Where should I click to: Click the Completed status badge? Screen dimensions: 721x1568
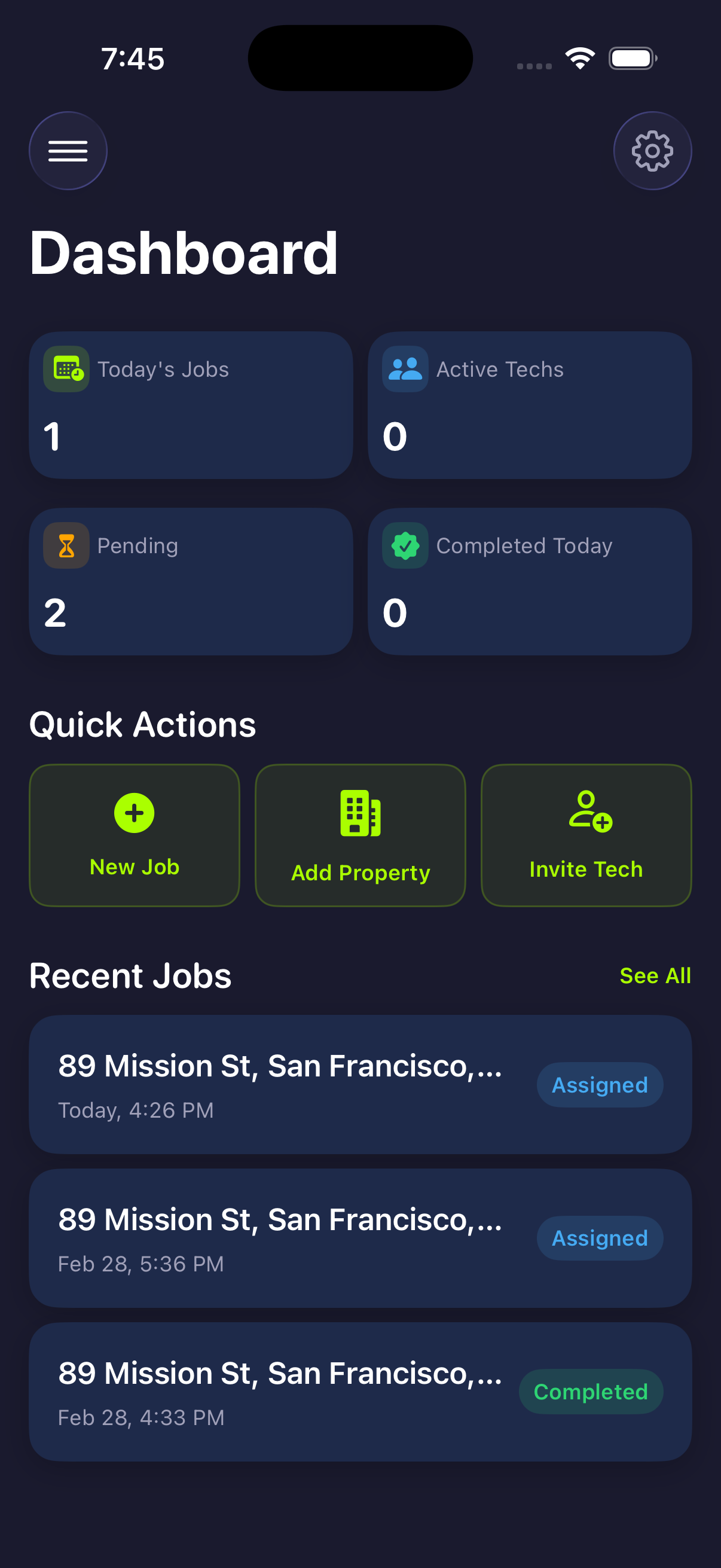(589, 1392)
